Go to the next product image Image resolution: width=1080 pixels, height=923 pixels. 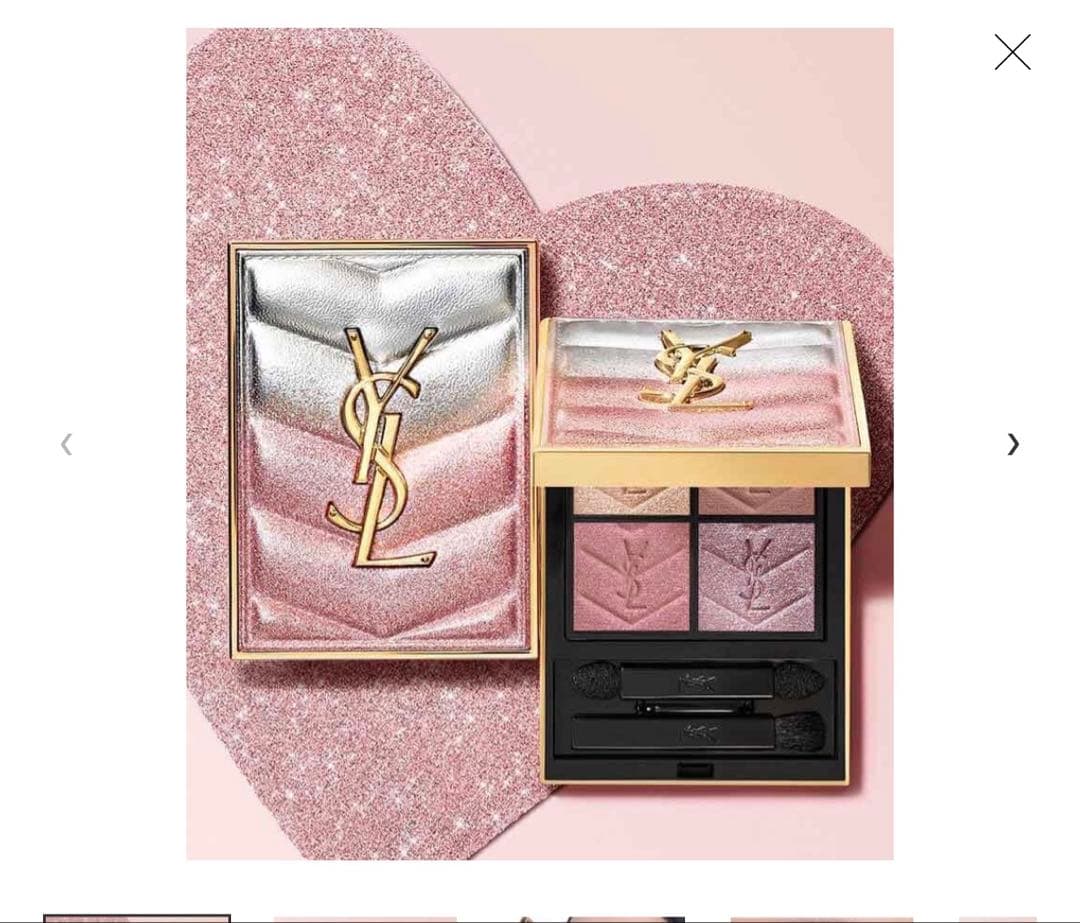point(1013,444)
